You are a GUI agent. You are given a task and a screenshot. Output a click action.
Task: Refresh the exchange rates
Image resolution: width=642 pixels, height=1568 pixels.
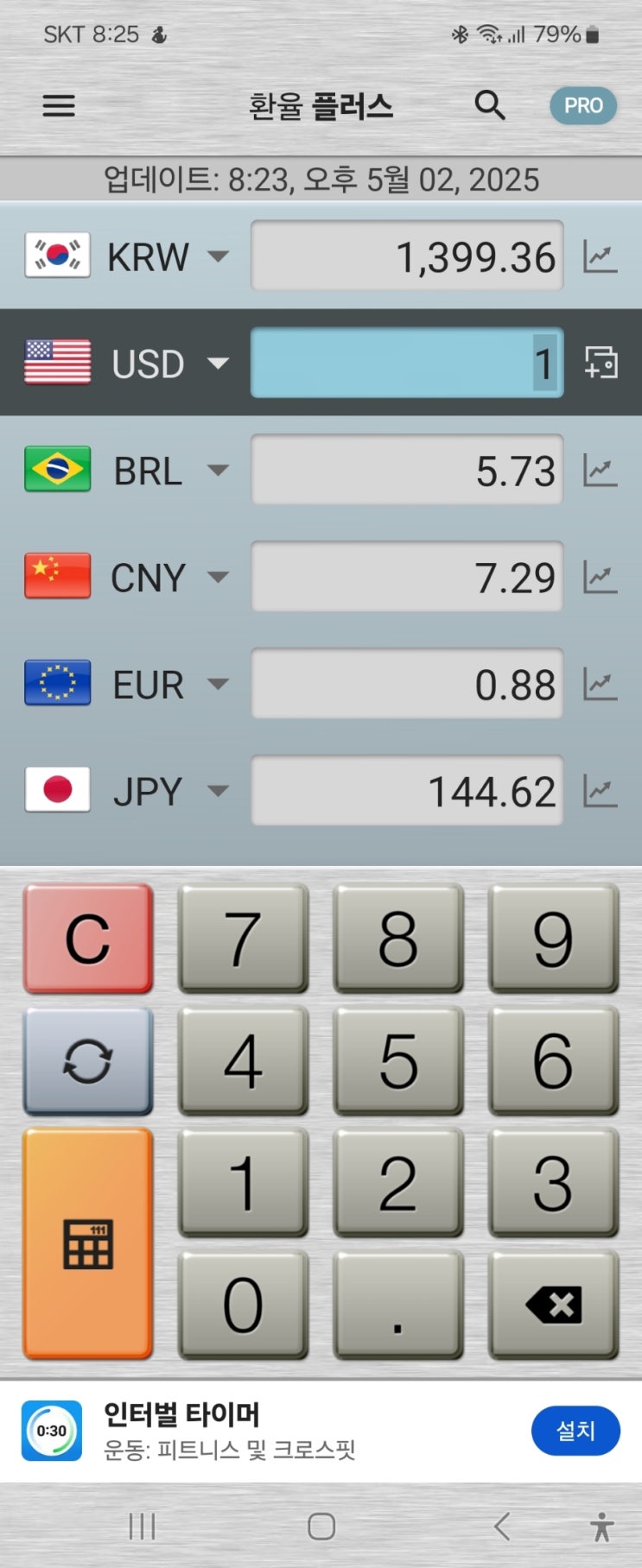pos(88,1060)
